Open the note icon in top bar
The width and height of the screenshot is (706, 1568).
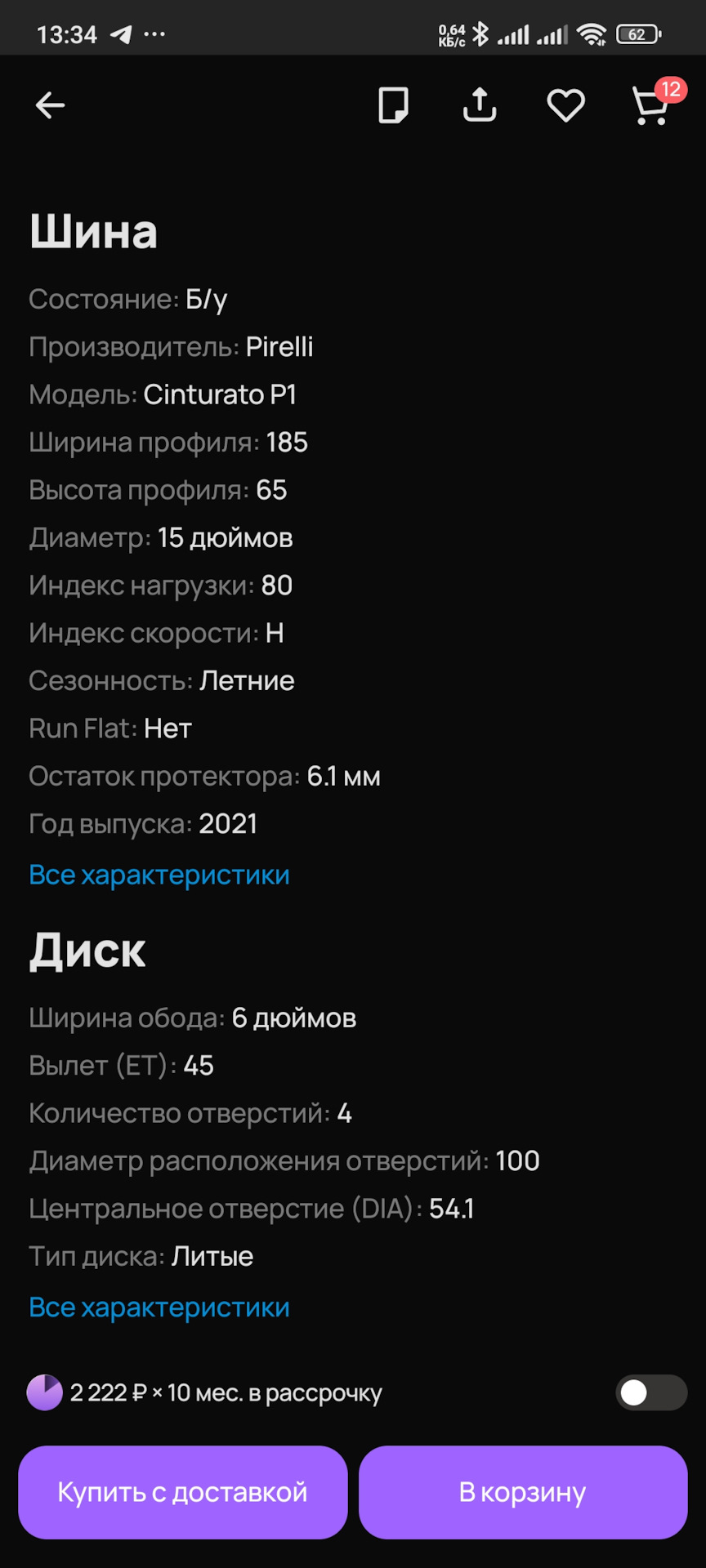(393, 105)
